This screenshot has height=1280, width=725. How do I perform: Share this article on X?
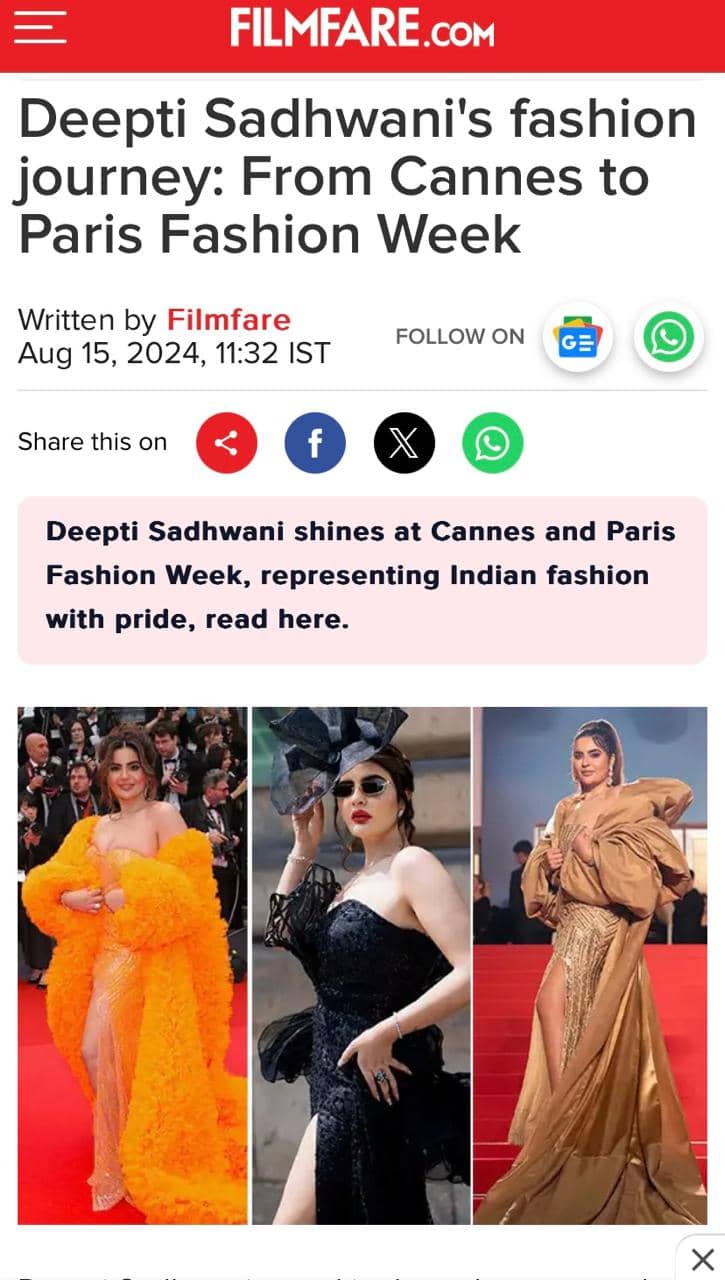click(404, 443)
